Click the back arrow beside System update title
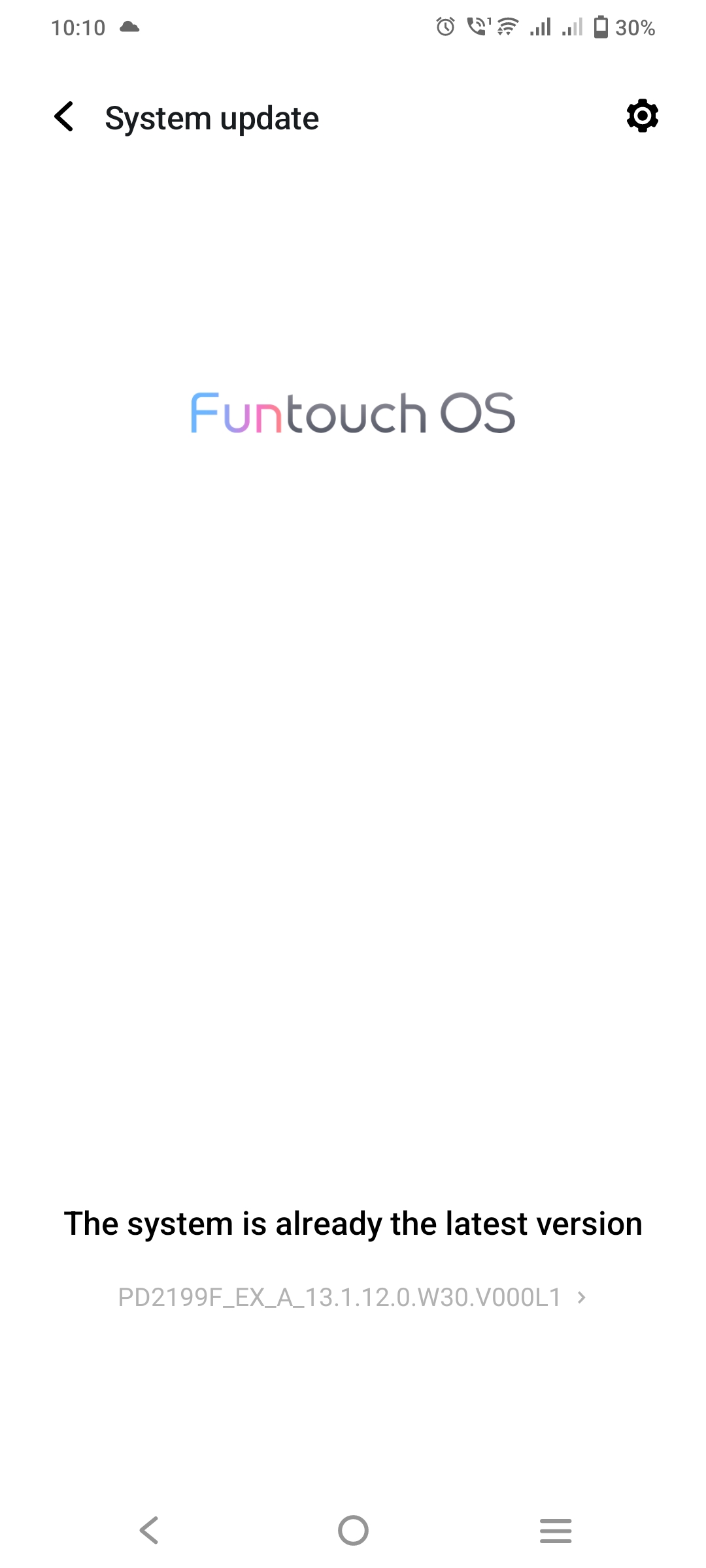 coord(63,117)
